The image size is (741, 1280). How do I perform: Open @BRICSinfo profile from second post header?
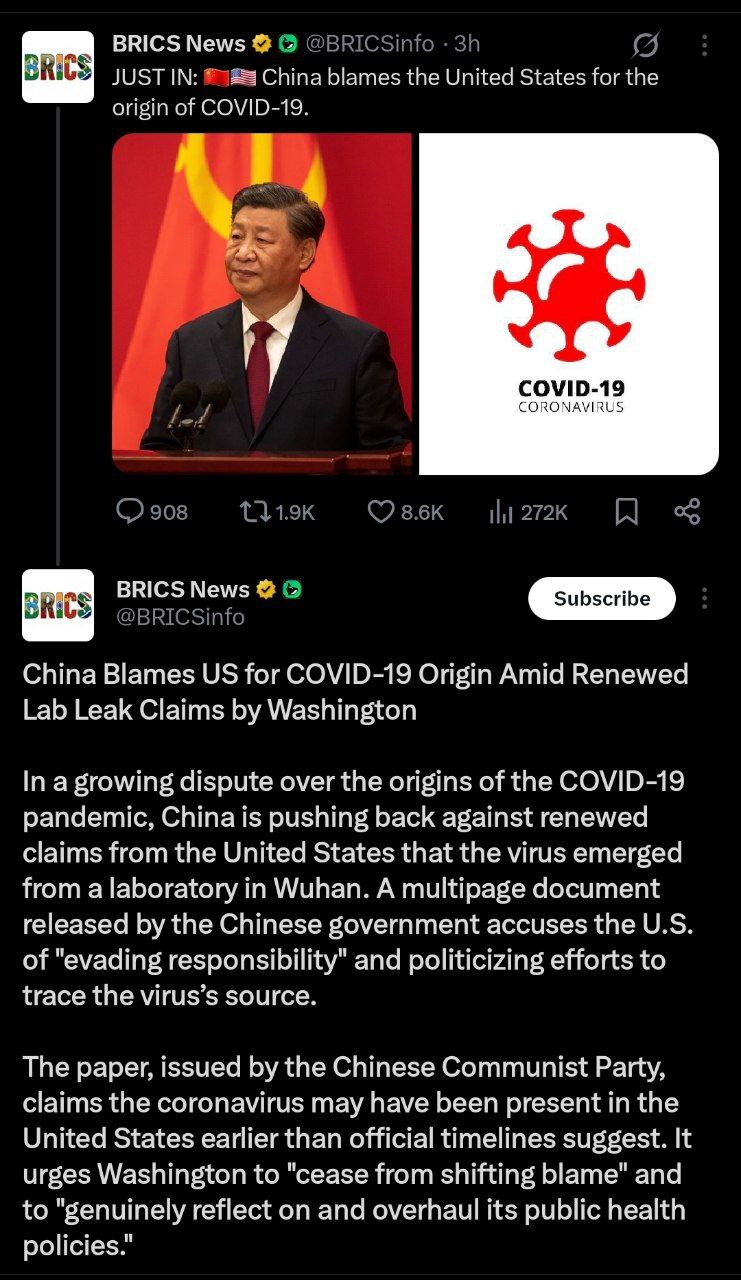point(181,617)
